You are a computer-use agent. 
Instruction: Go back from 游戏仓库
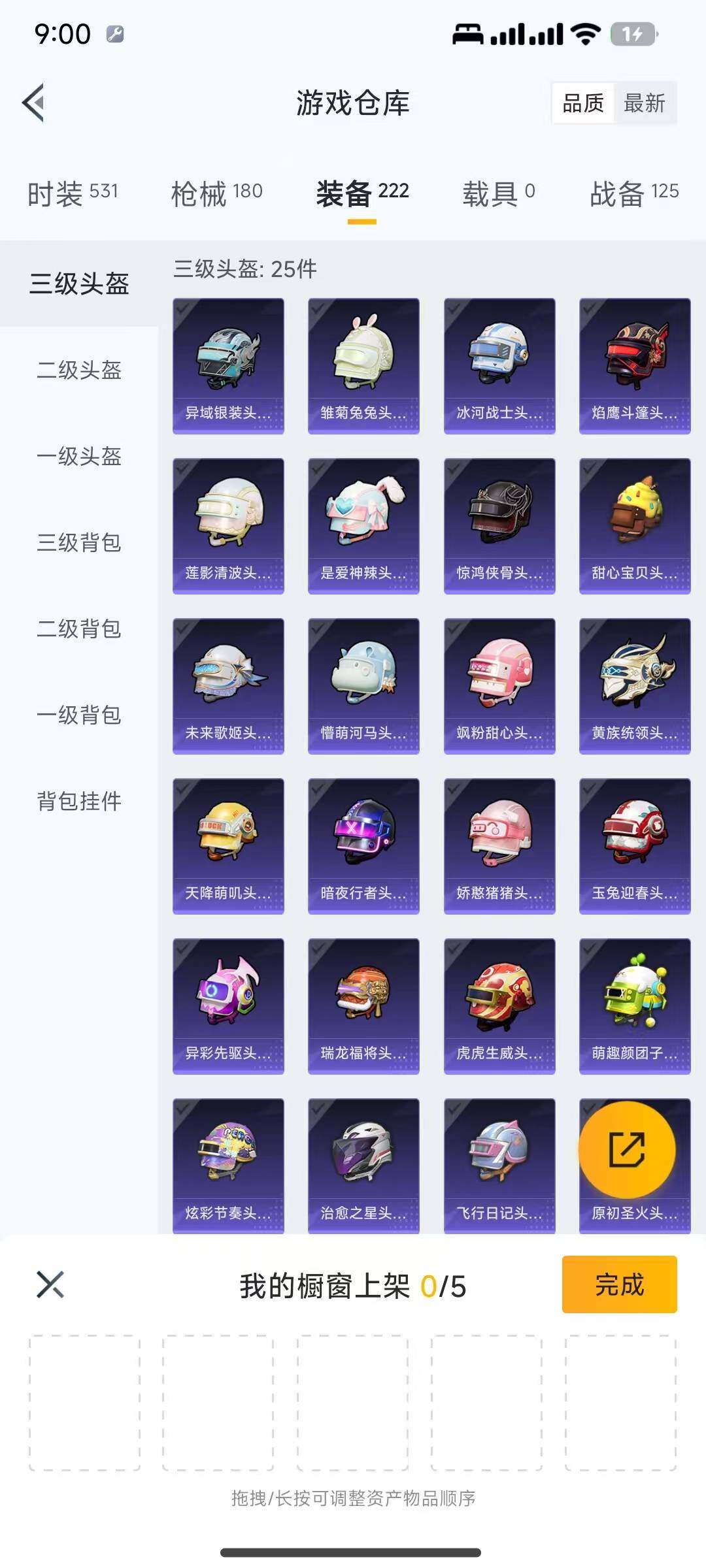tap(34, 103)
